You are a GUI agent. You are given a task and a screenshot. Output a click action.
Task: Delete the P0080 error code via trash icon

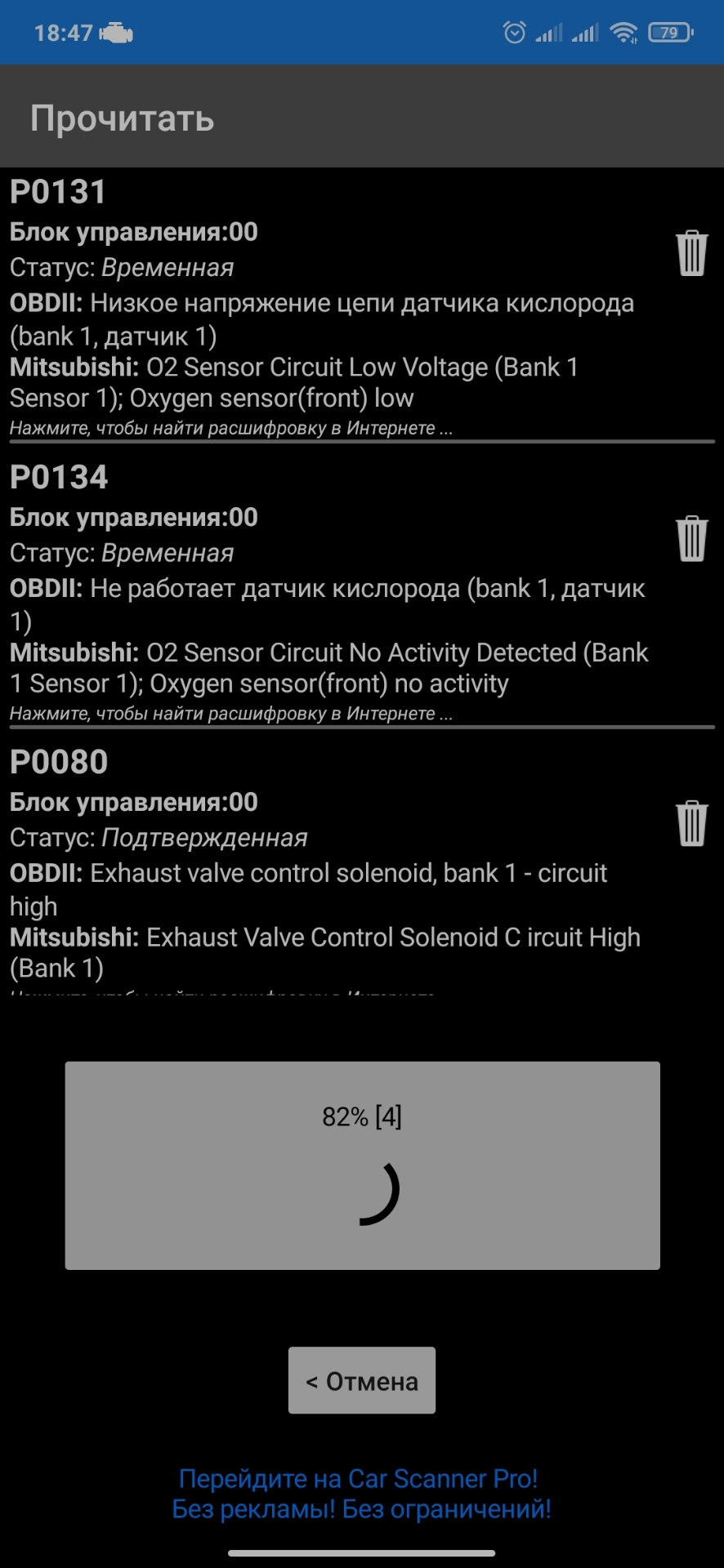click(690, 823)
